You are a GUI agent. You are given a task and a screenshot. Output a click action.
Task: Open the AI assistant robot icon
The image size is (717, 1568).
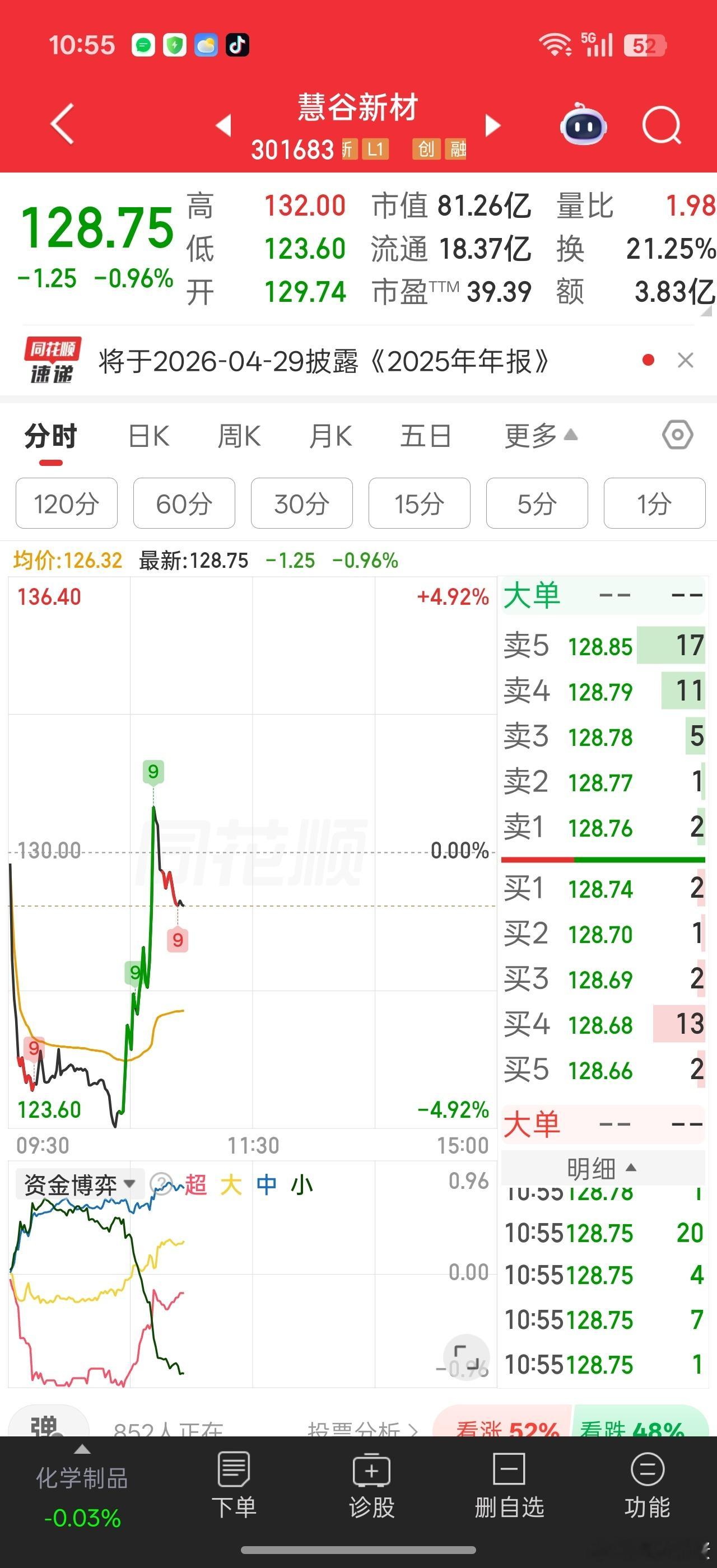pyautogui.click(x=583, y=125)
